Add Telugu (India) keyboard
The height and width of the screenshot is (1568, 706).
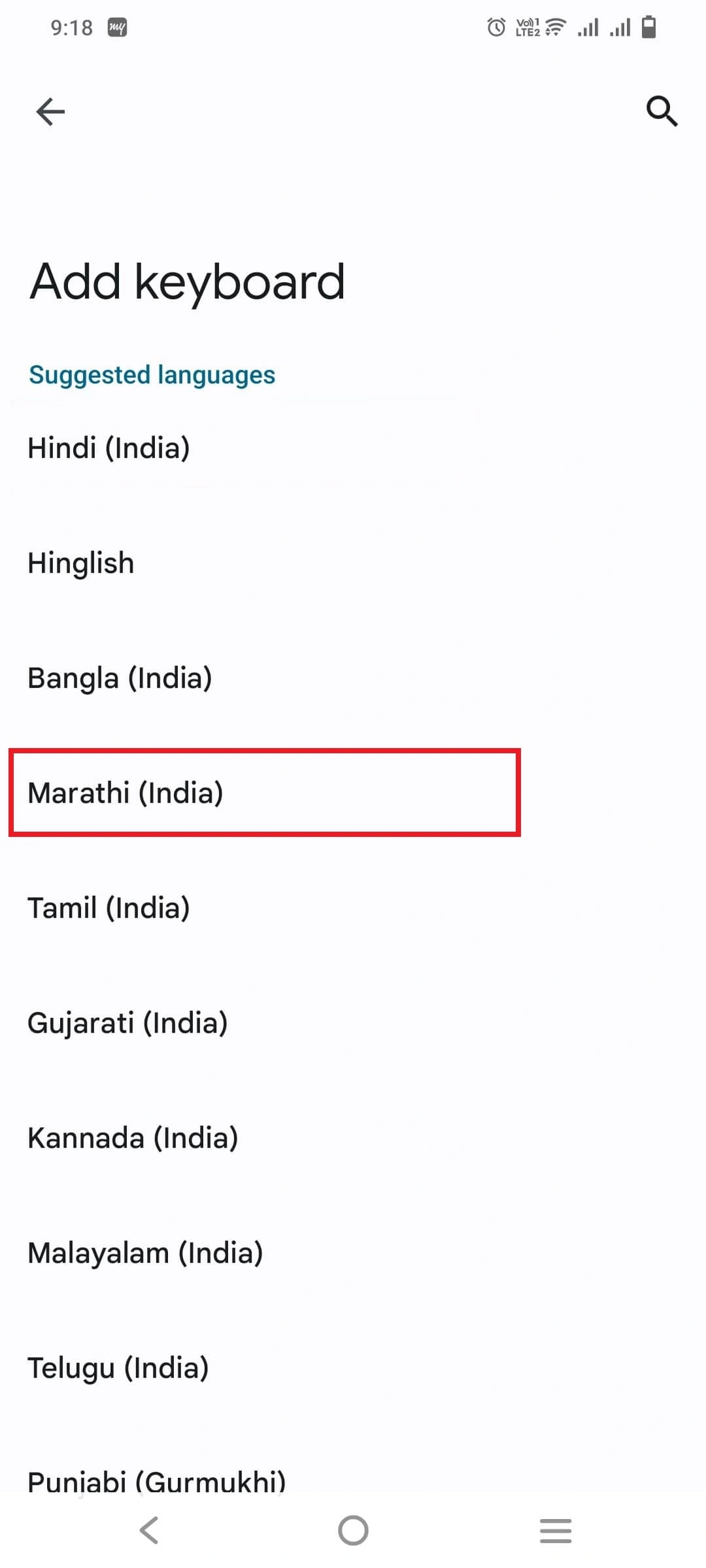click(118, 1368)
